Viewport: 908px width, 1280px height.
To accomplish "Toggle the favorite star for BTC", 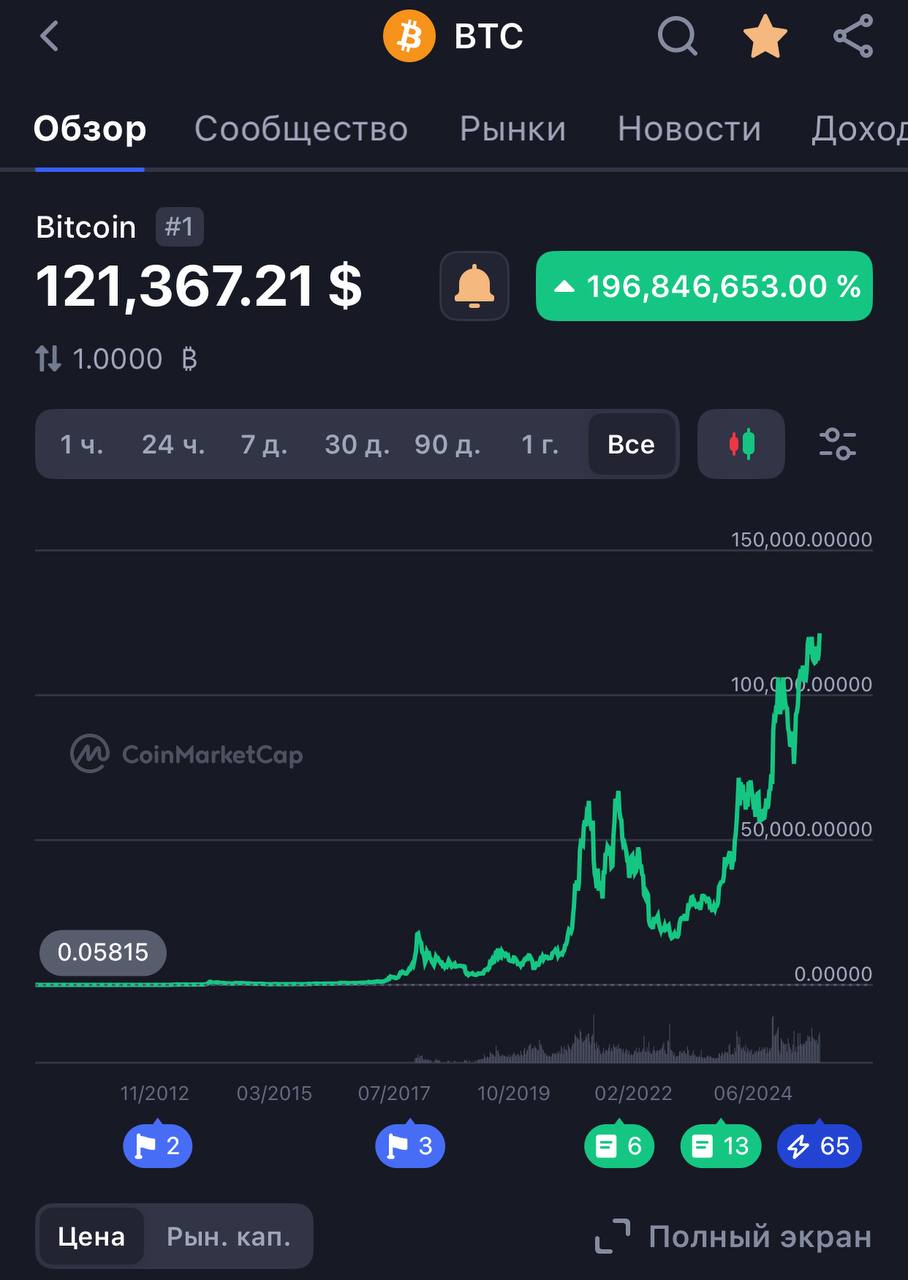I will [765, 37].
